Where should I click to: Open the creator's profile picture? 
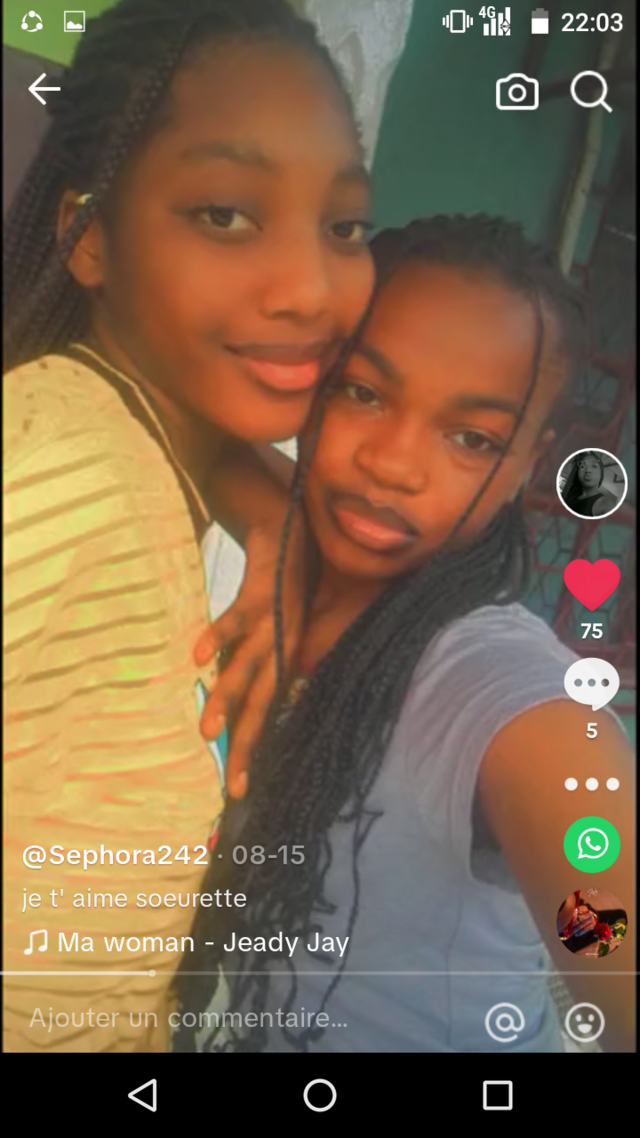coord(592,483)
